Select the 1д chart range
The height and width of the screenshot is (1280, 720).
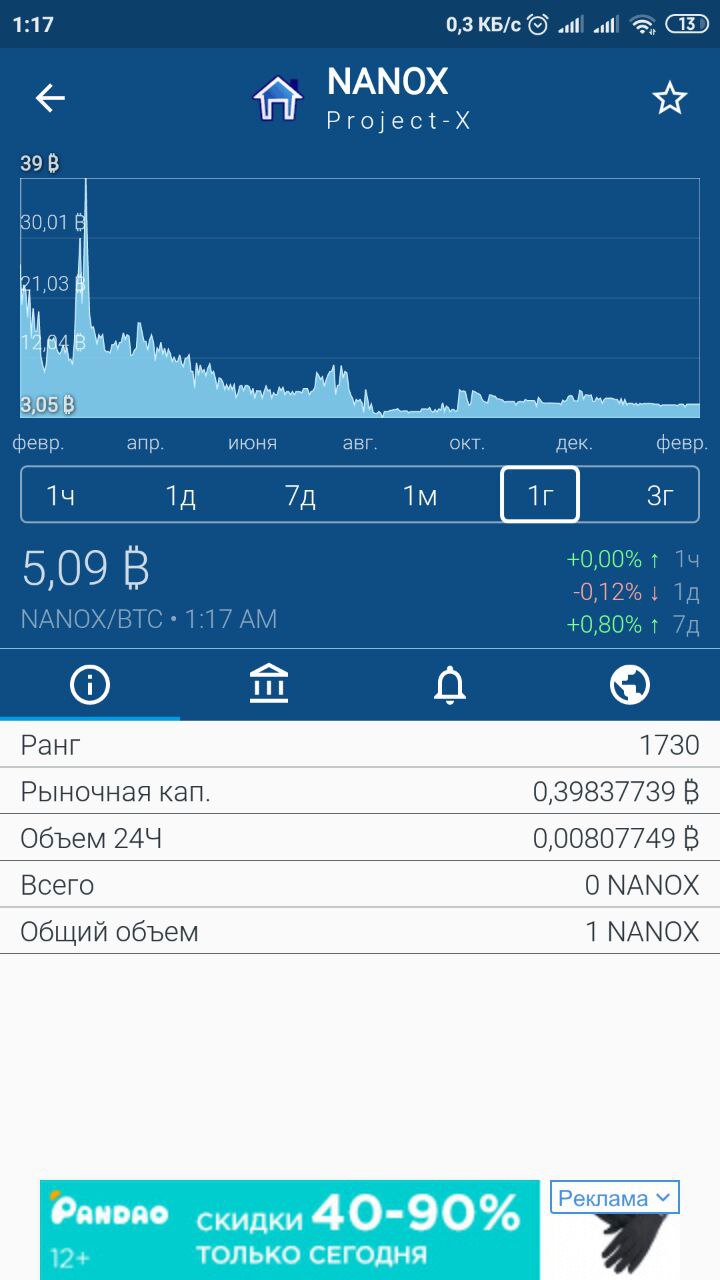click(x=181, y=495)
